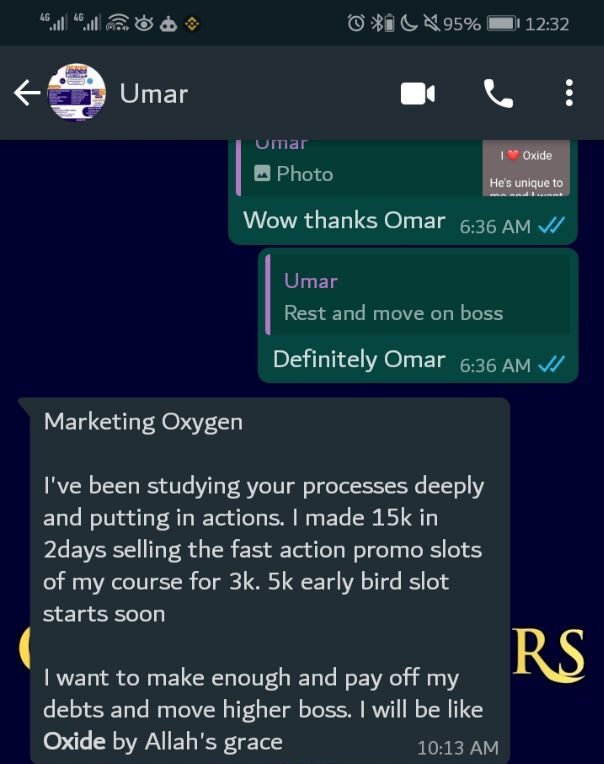Start a video call with Umar
The width and height of the screenshot is (604, 764).
pyautogui.click(x=417, y=94)
